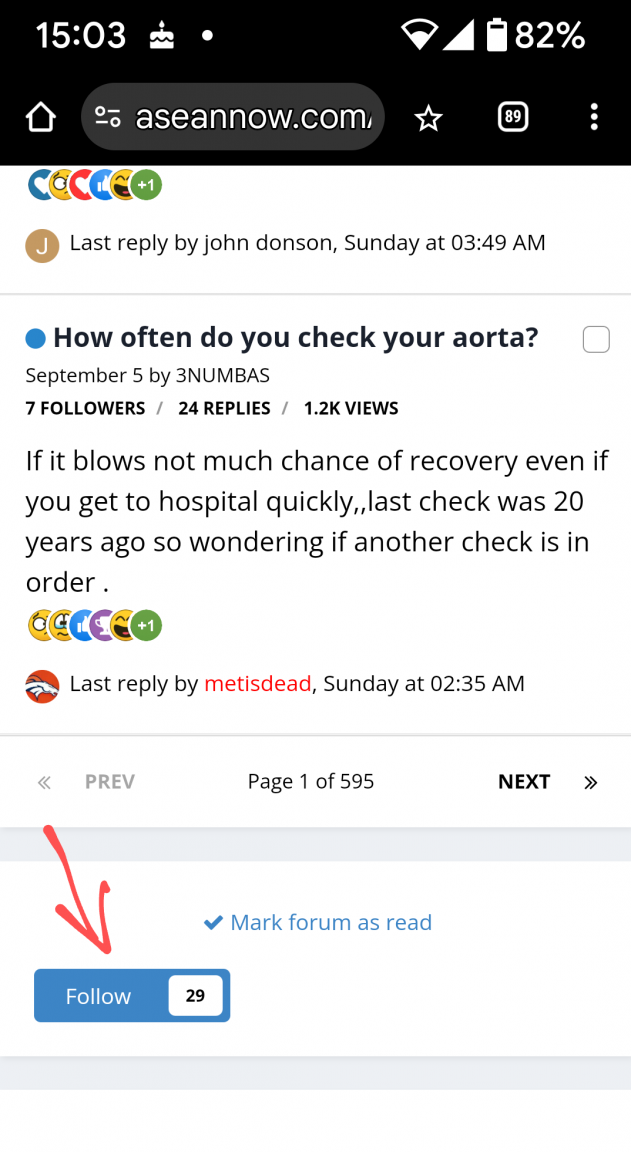View 3NUMBAS's profile
The height and width of the screenshot is (1152, 631).
tap(222, 376)
